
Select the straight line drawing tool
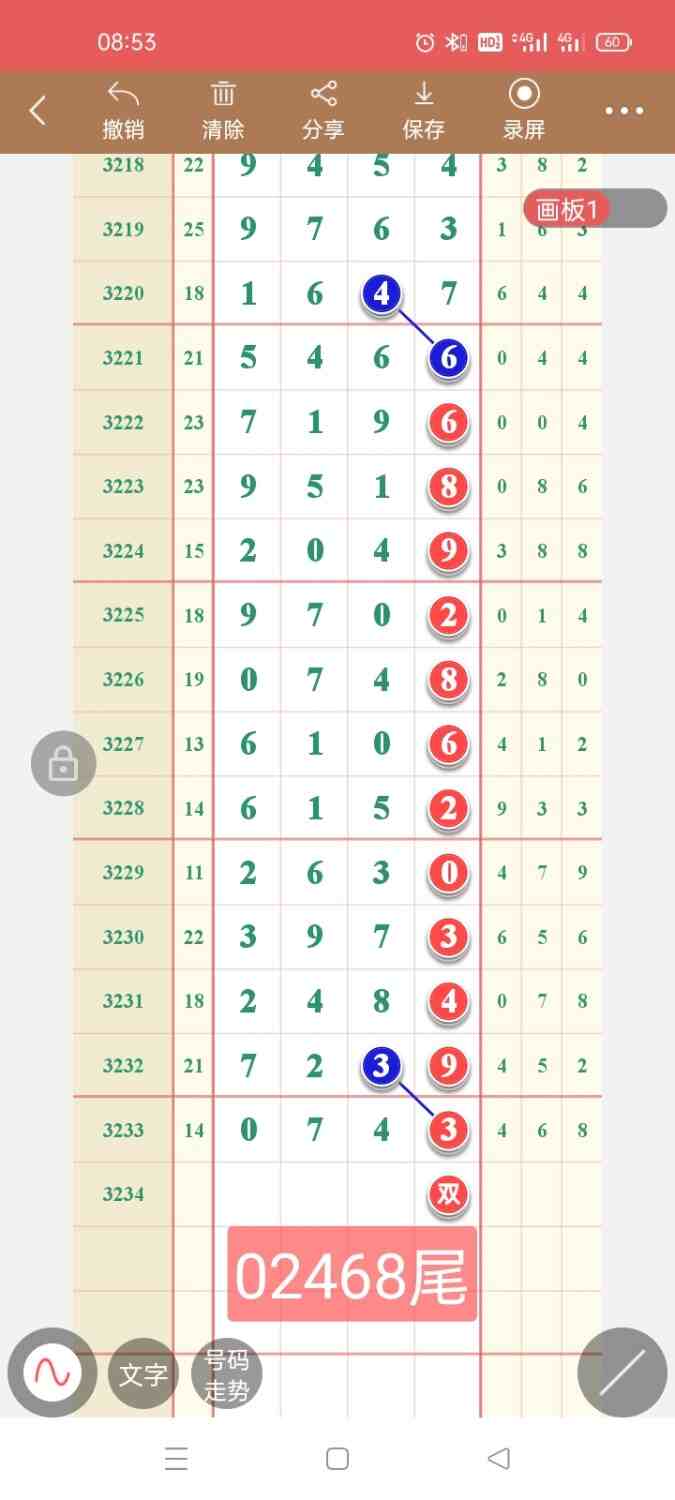click(622, 1372)
